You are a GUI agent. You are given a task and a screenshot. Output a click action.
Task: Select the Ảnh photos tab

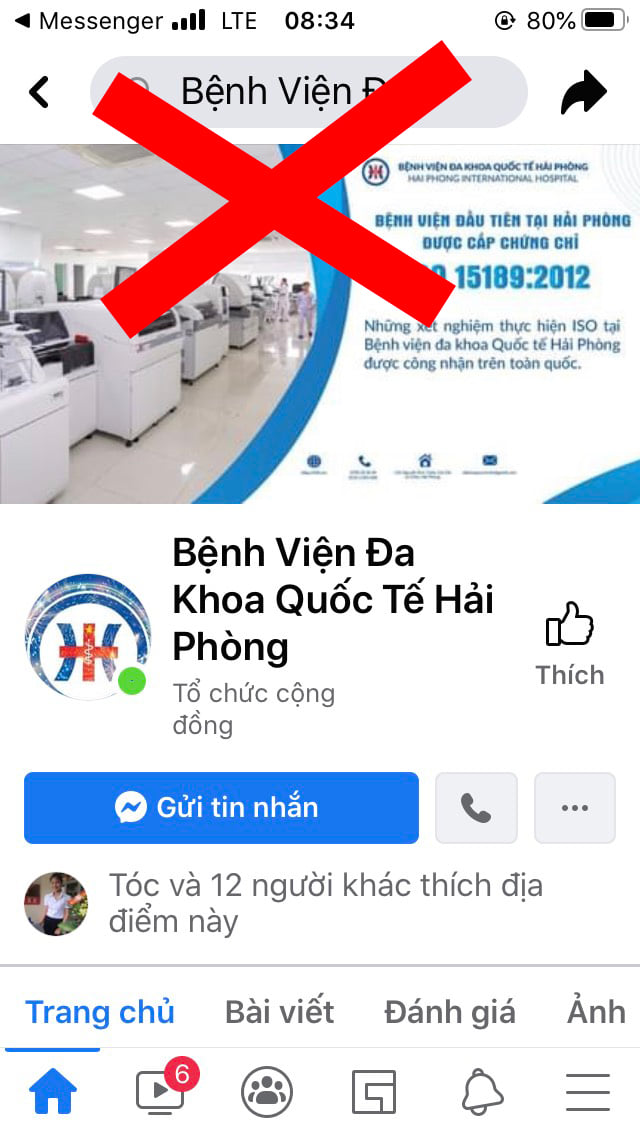(x=596, y=1011)
